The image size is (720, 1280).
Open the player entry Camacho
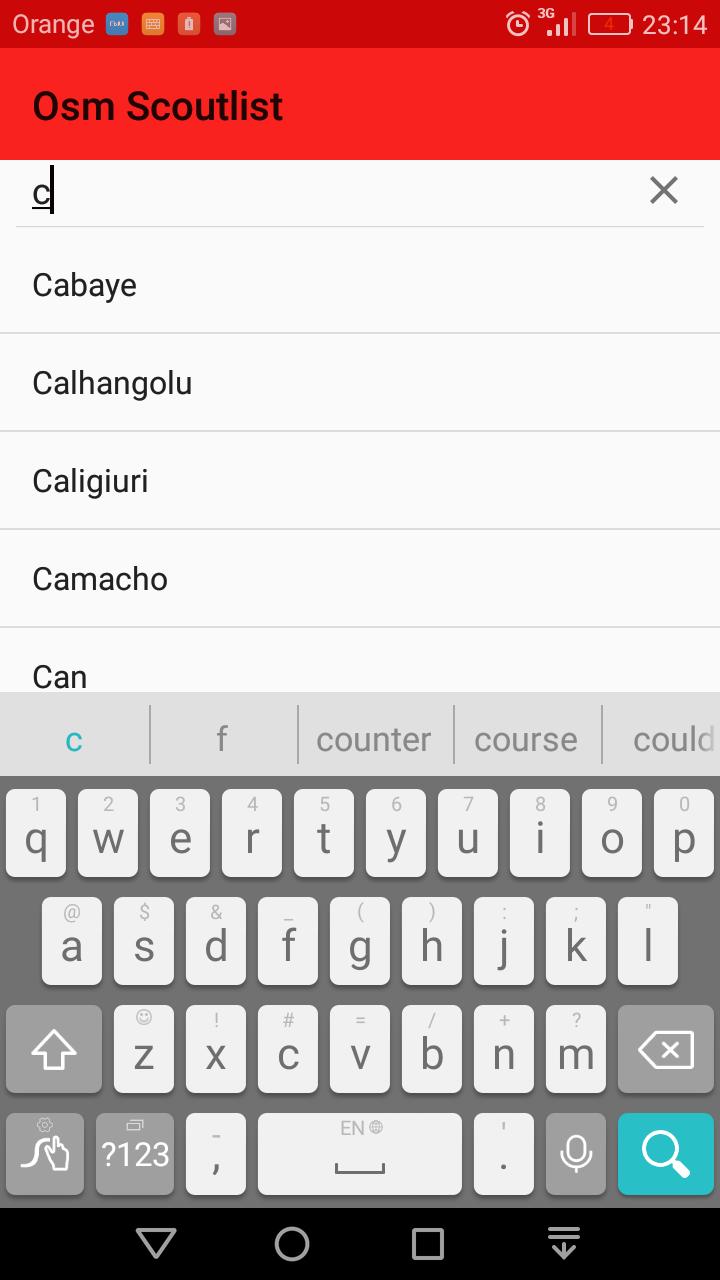point(99,578)
